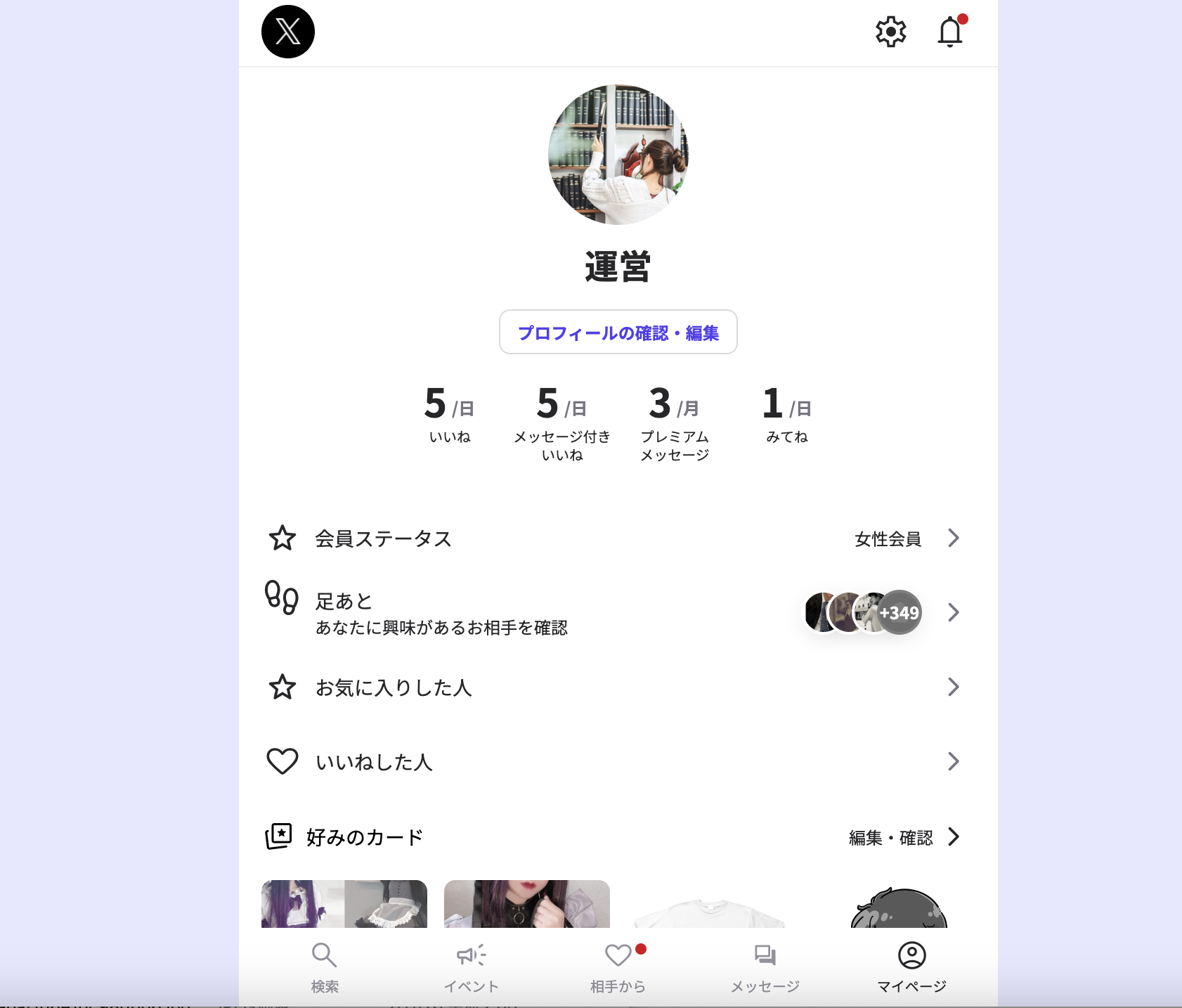Open the settings gear
The height and width of the screenshot is (1008, 1182).
pos(890,32)
